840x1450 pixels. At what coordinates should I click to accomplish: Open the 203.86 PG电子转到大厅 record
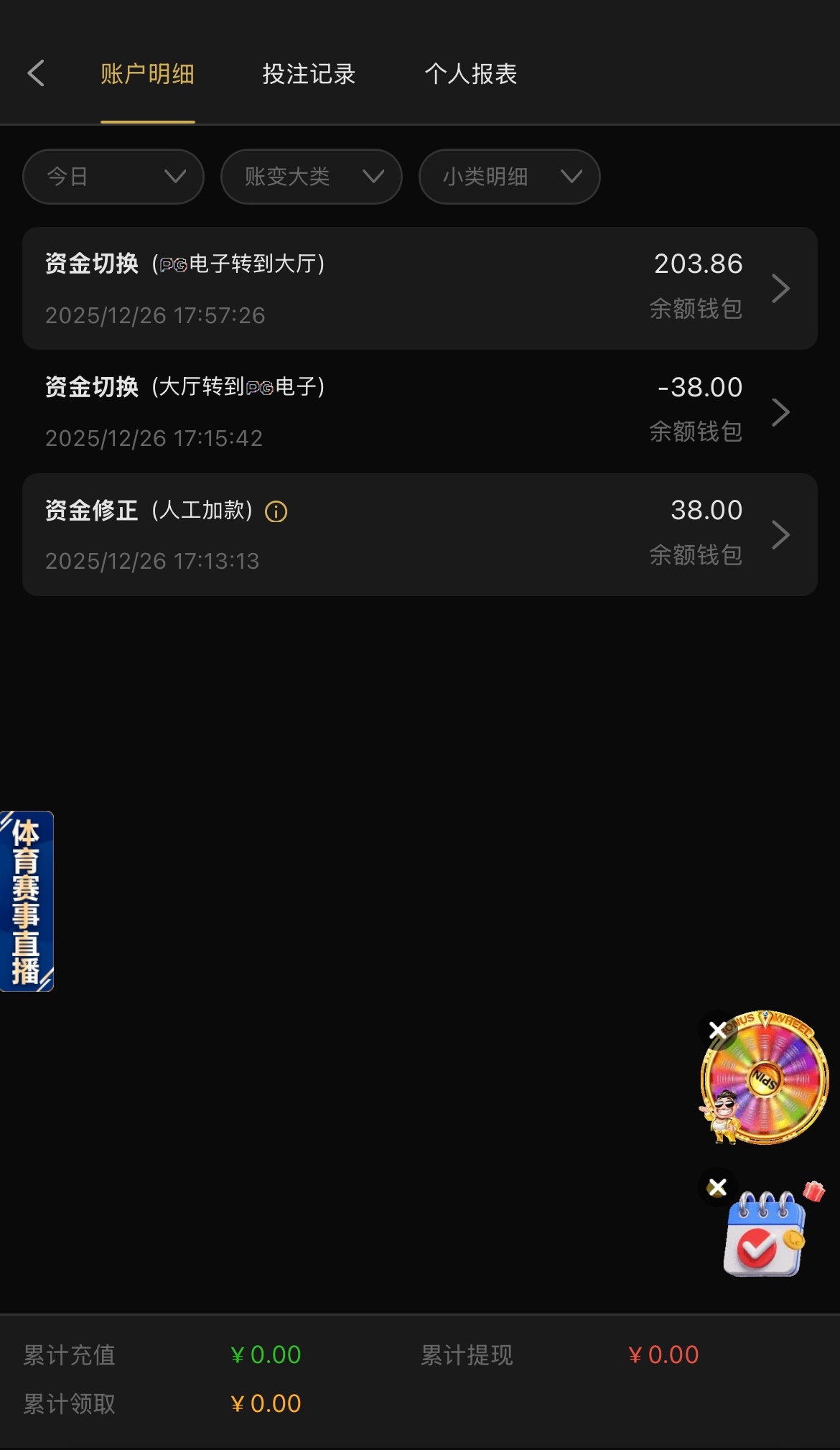(x=419, y=289)
